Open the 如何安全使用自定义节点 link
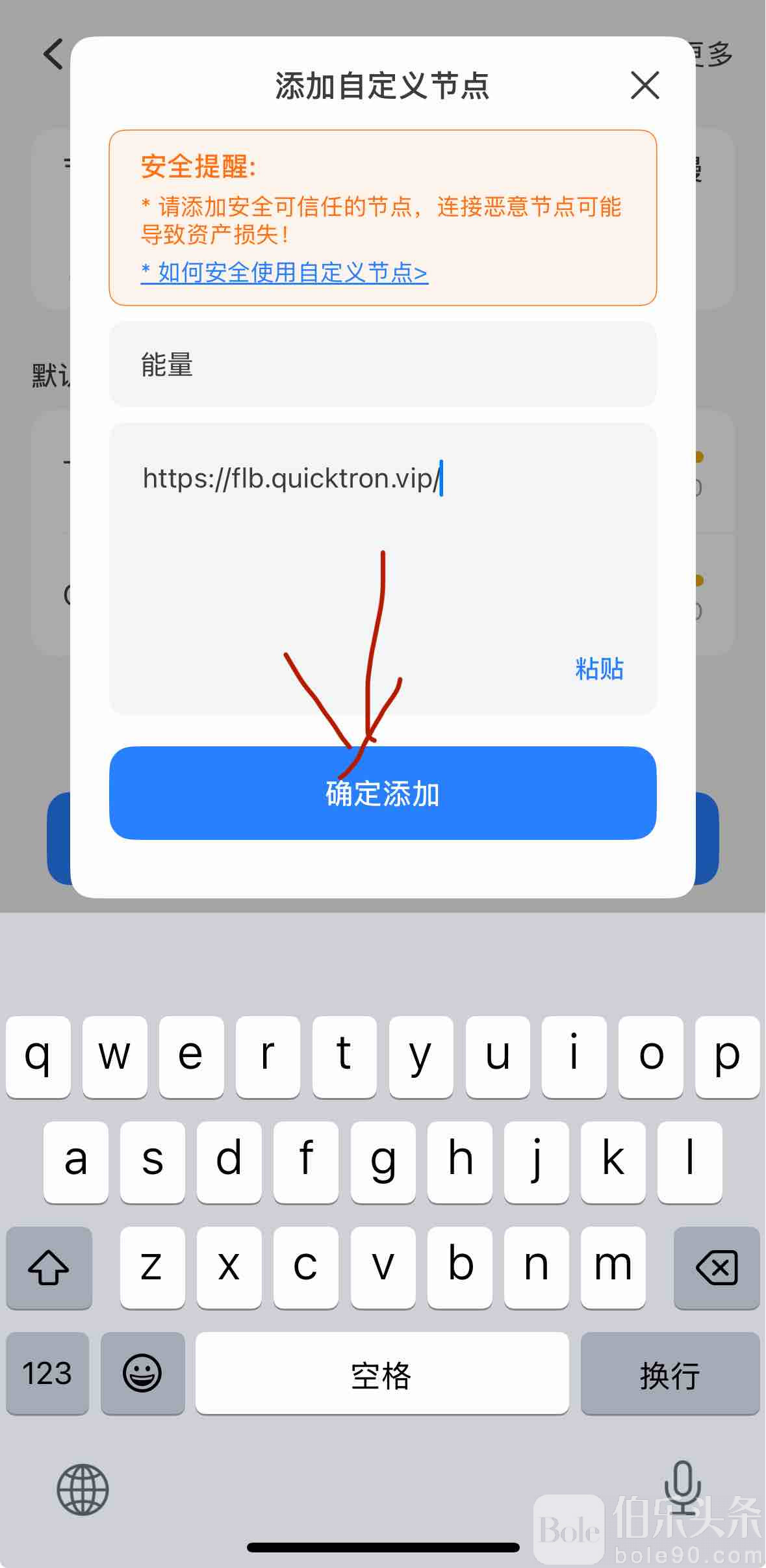766x1568 pixels. coord(284,272)
